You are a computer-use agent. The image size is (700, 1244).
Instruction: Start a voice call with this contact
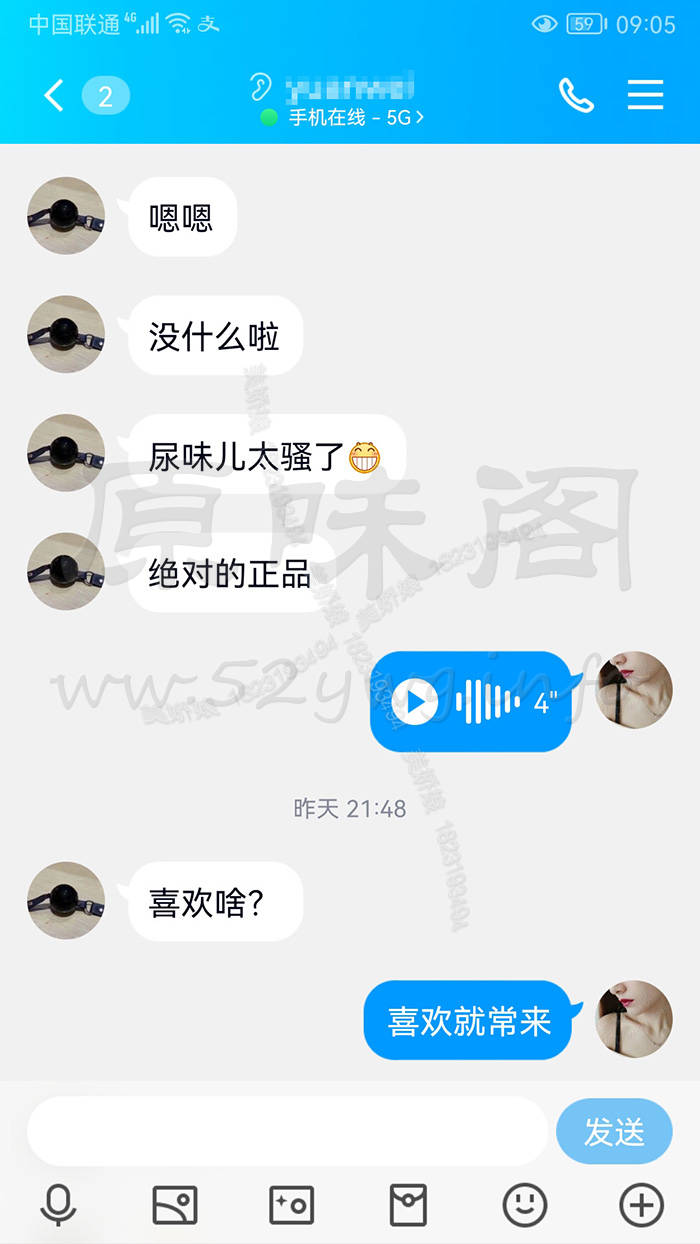click(x=576, y=95)
